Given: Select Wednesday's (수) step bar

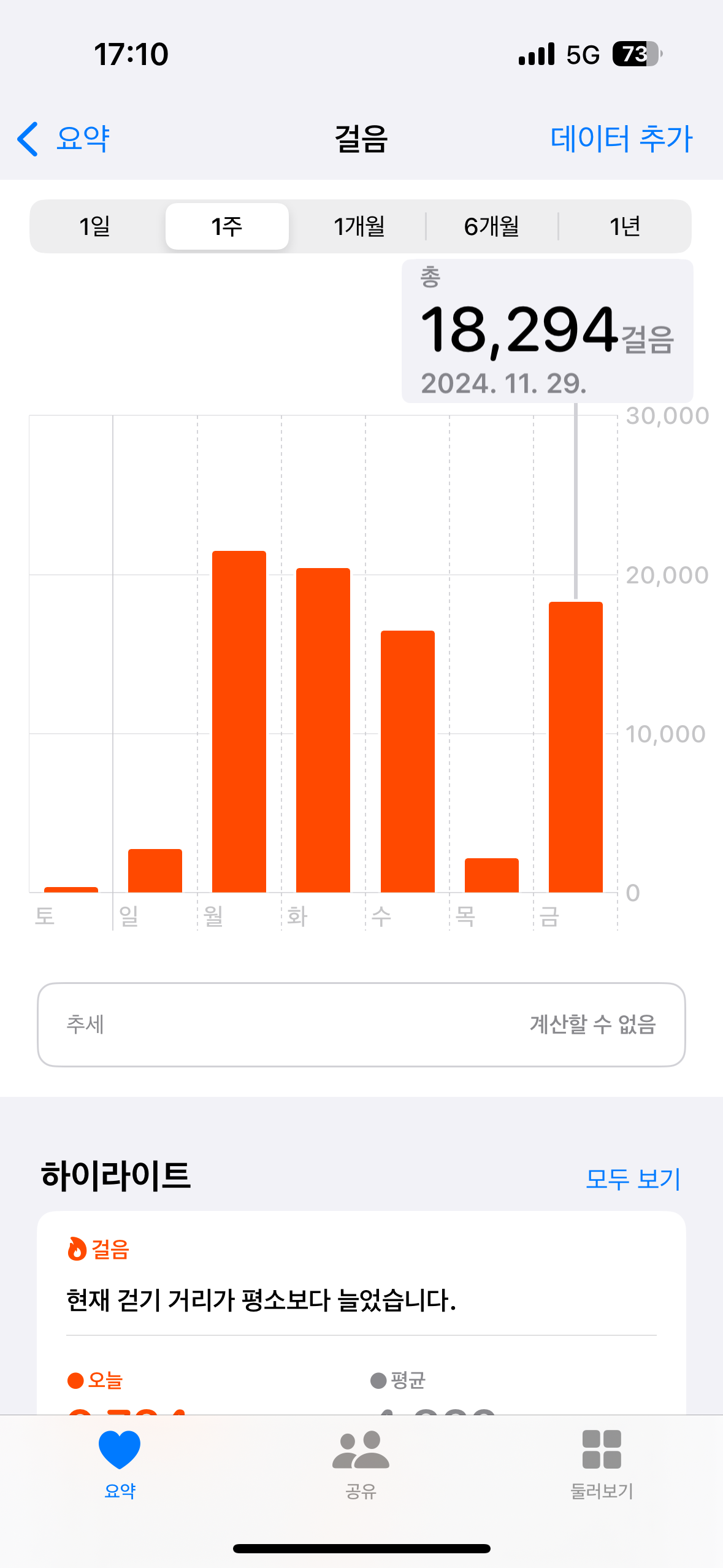Looking at the screenshot, I should click(407, 761).
